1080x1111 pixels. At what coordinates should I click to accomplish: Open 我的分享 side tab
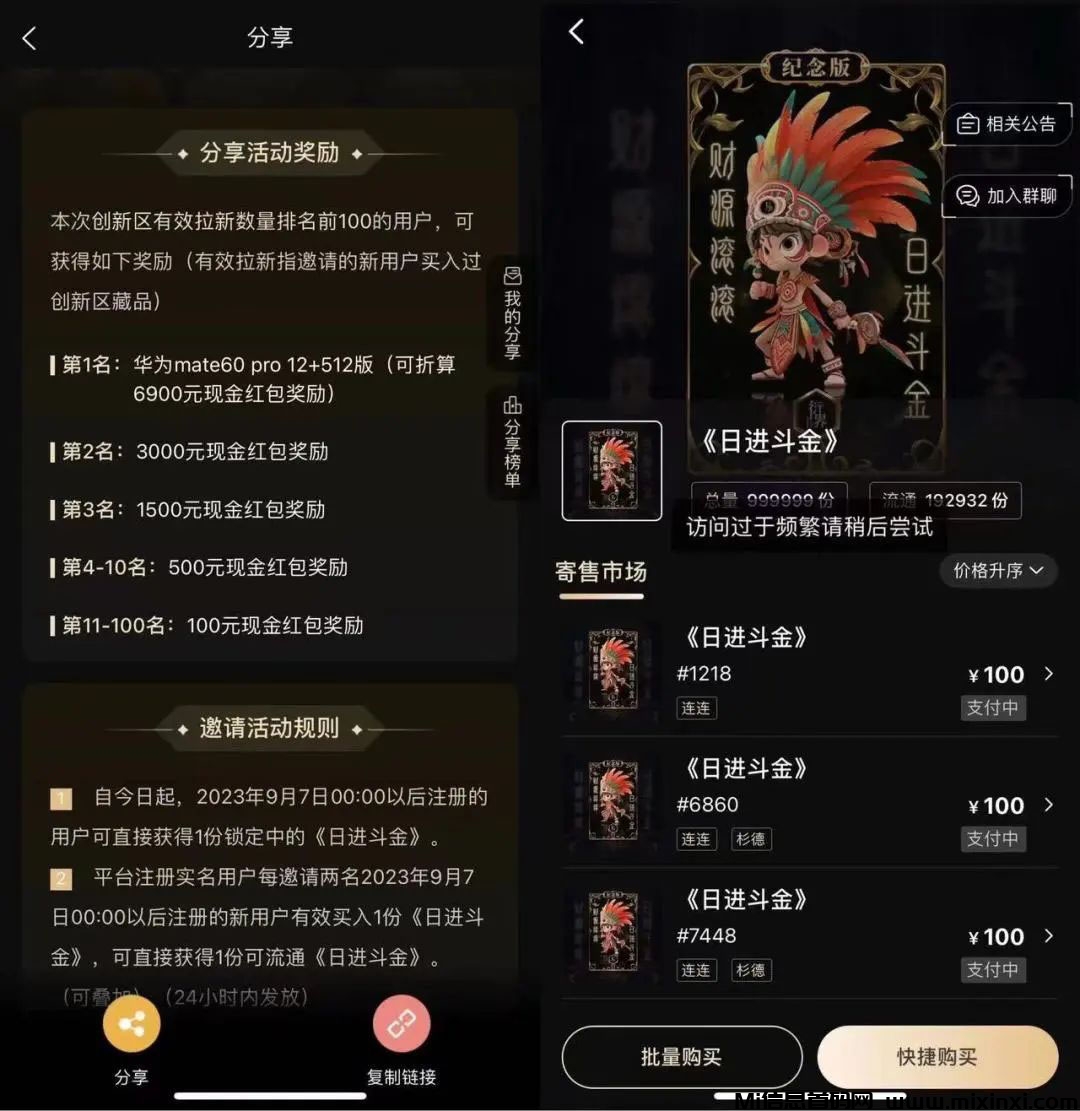pyautogui.click(x=512, y=314)
